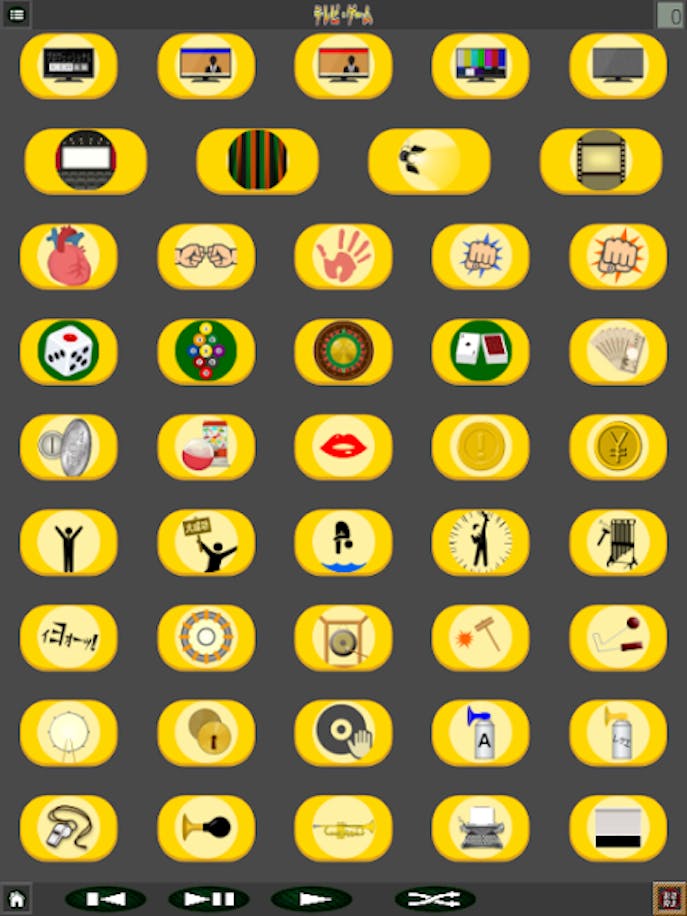This screenshot has width=687, height=916.
Task: Tap the trumpet sound button
Action: (343, 828)
